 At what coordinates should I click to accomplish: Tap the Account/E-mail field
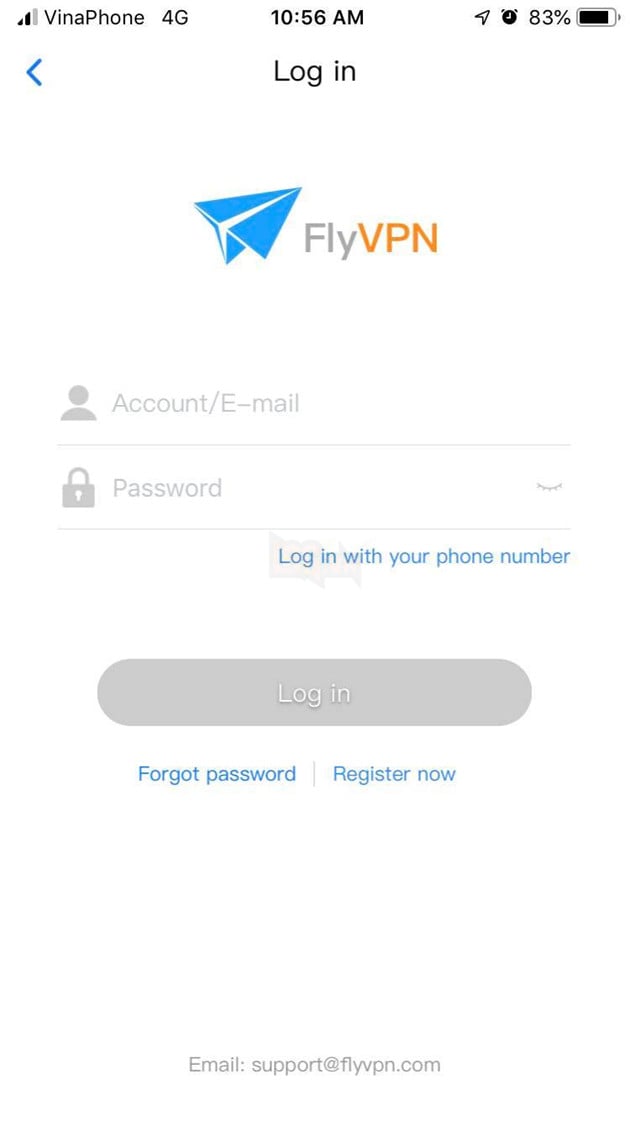pyautogui.click(x=314, y=404)
